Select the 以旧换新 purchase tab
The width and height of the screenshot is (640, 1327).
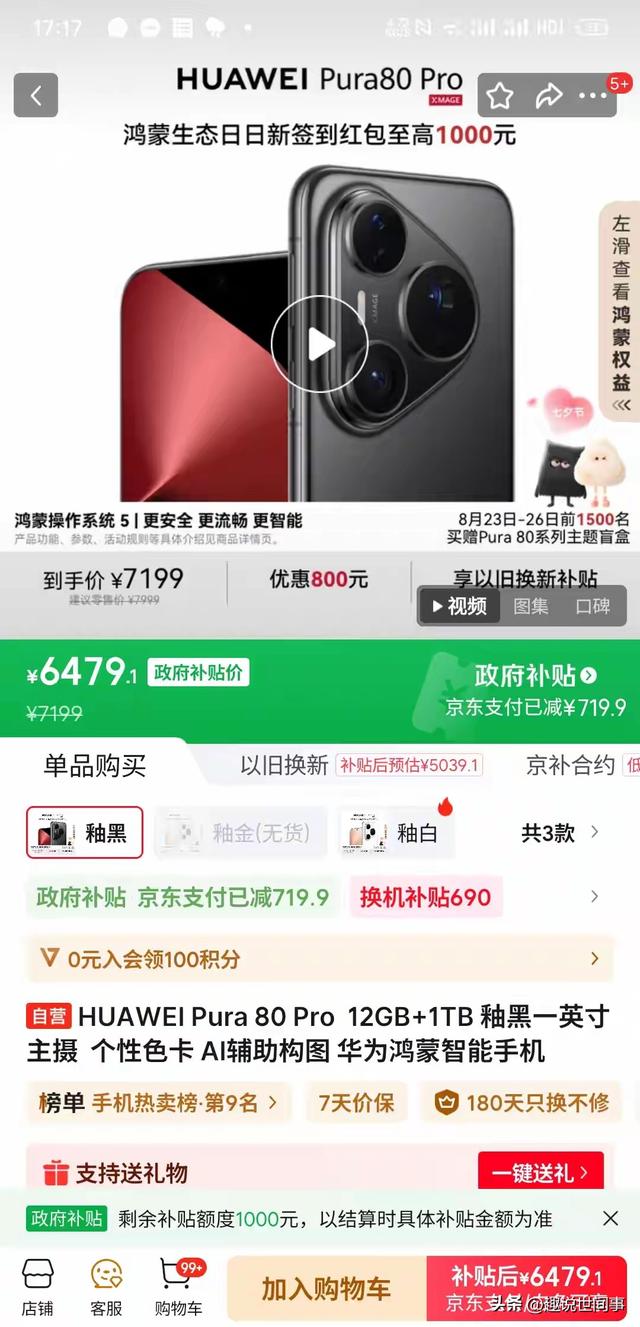(284, 766)
